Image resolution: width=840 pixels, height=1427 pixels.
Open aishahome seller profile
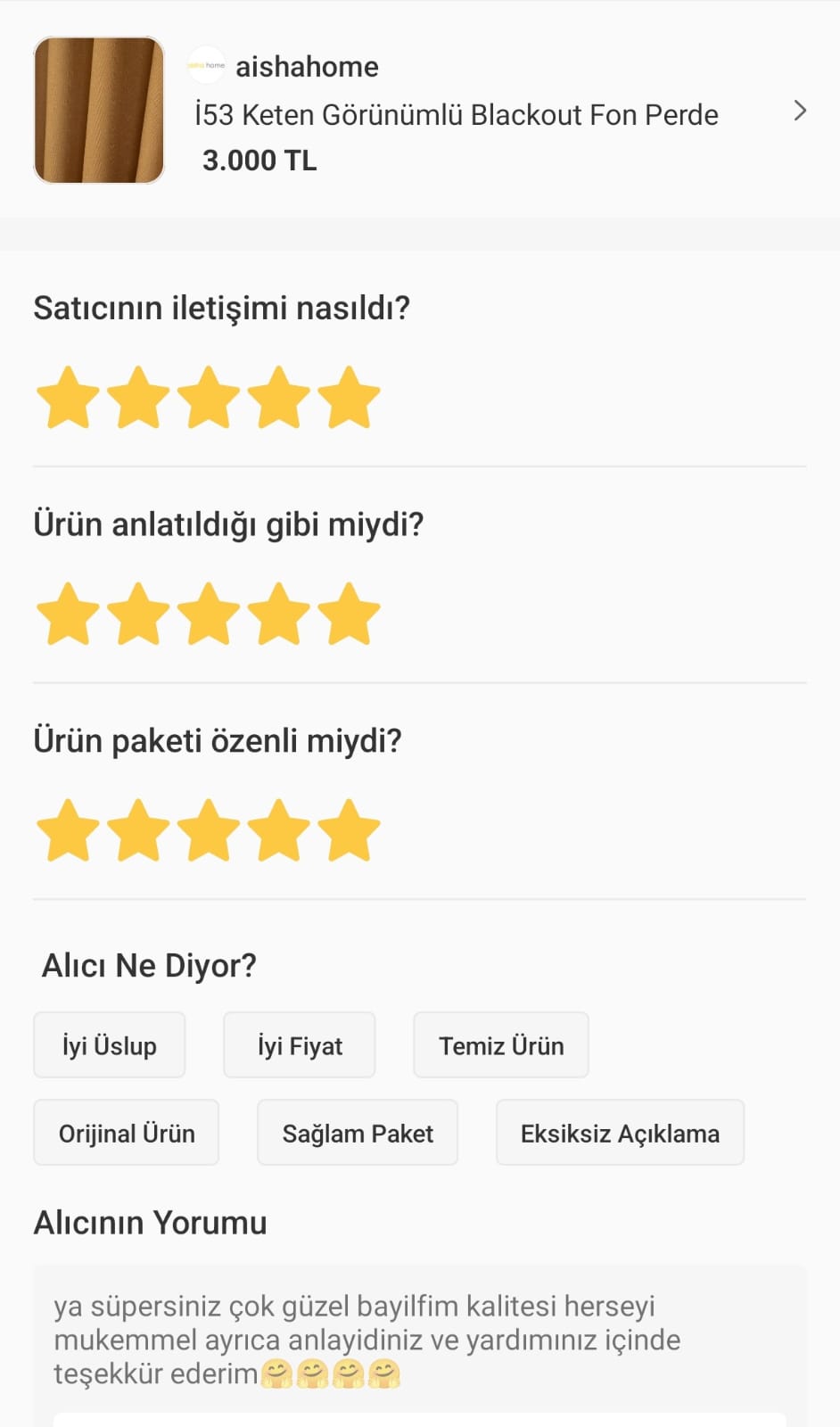[x=307, y=66]
